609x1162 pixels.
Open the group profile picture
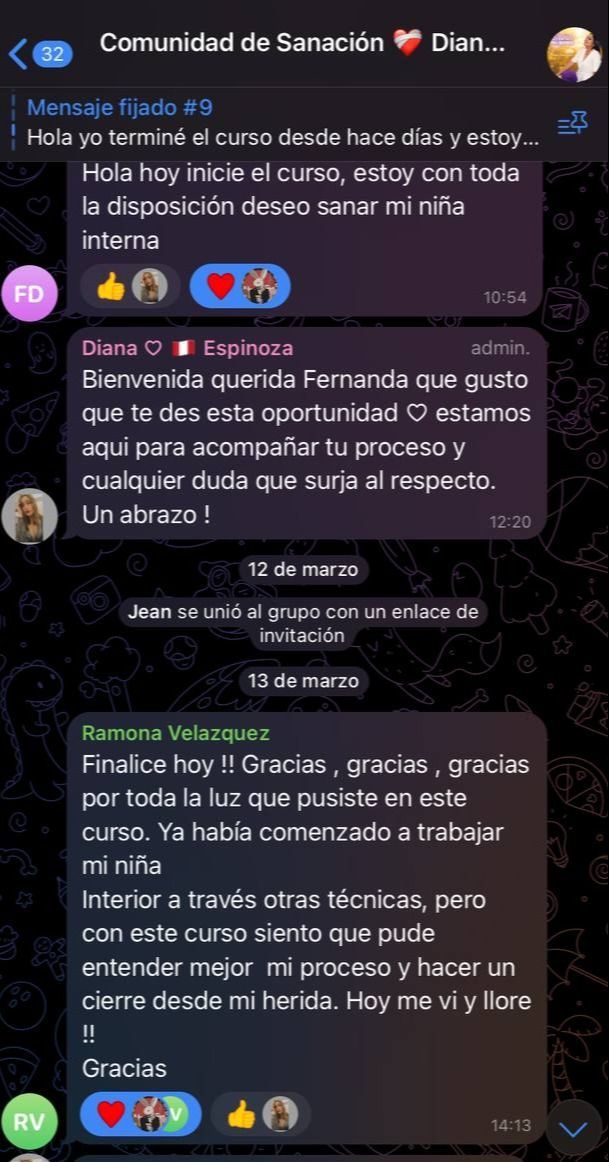coord(573,54)
